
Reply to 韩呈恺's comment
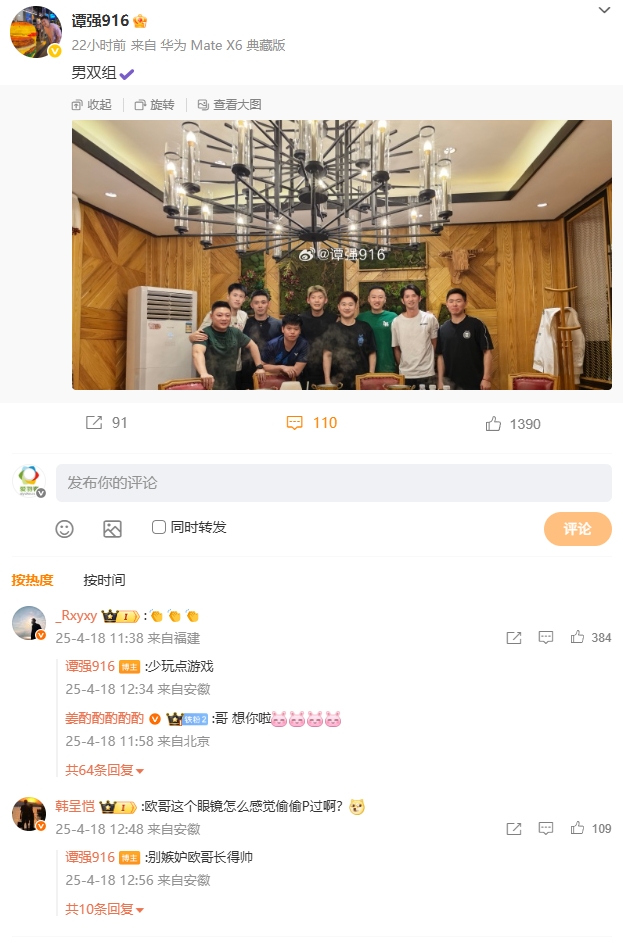546,828
